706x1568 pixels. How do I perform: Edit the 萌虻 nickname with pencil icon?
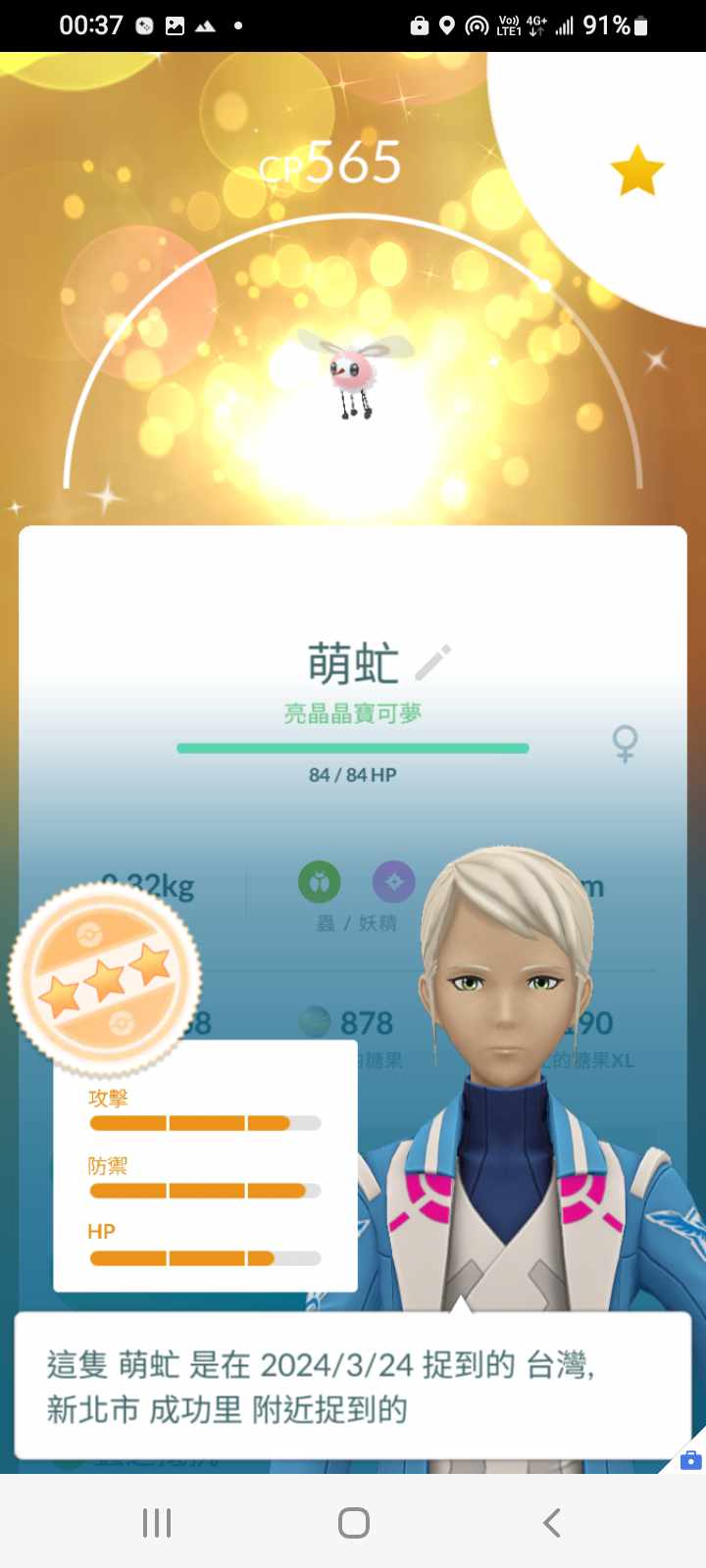(x=432, y=663)
